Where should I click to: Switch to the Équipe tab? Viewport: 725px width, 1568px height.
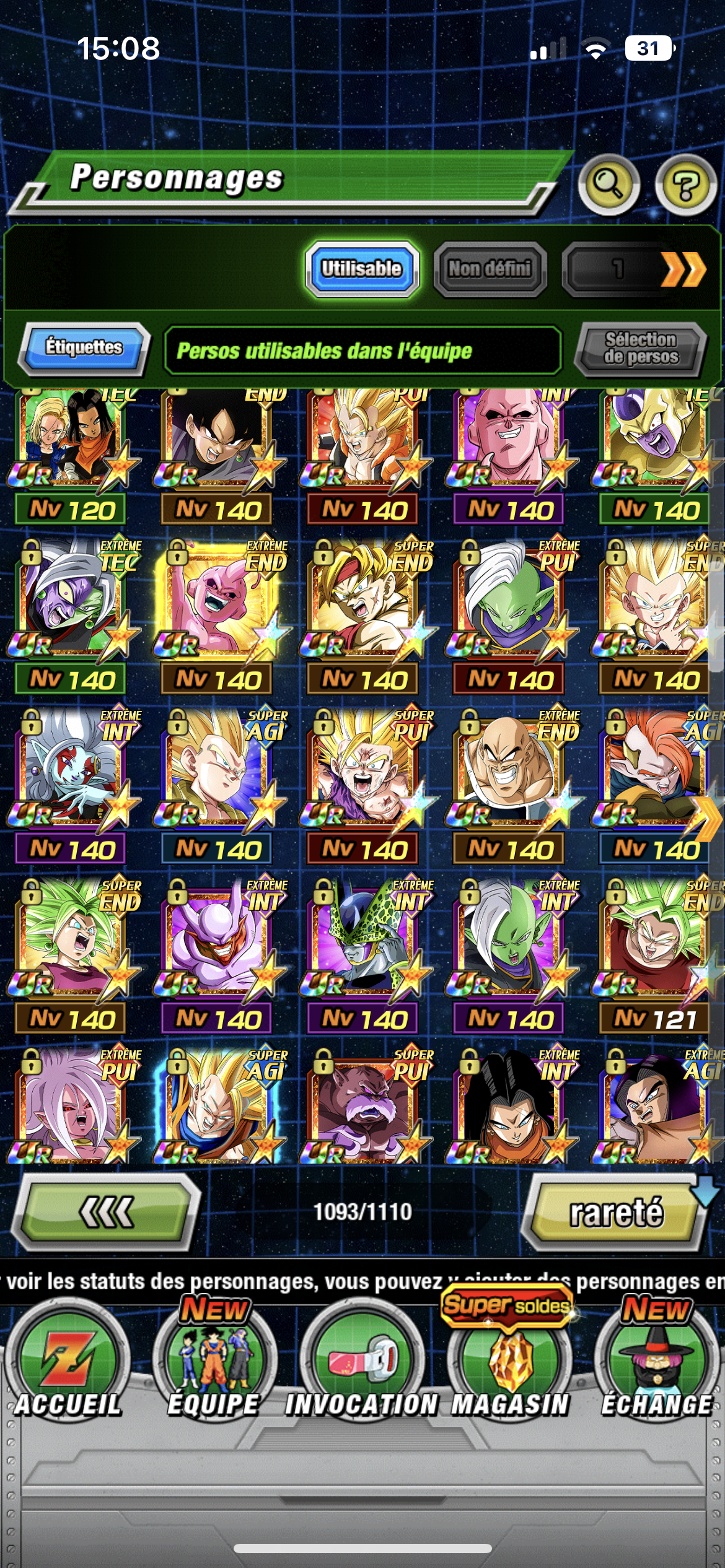click(x=214, y=1369)
